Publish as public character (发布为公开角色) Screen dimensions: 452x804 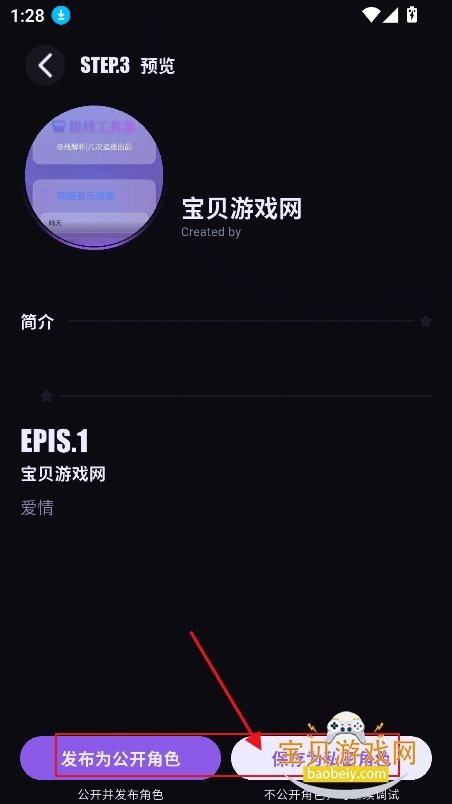(x=120, y=758)
